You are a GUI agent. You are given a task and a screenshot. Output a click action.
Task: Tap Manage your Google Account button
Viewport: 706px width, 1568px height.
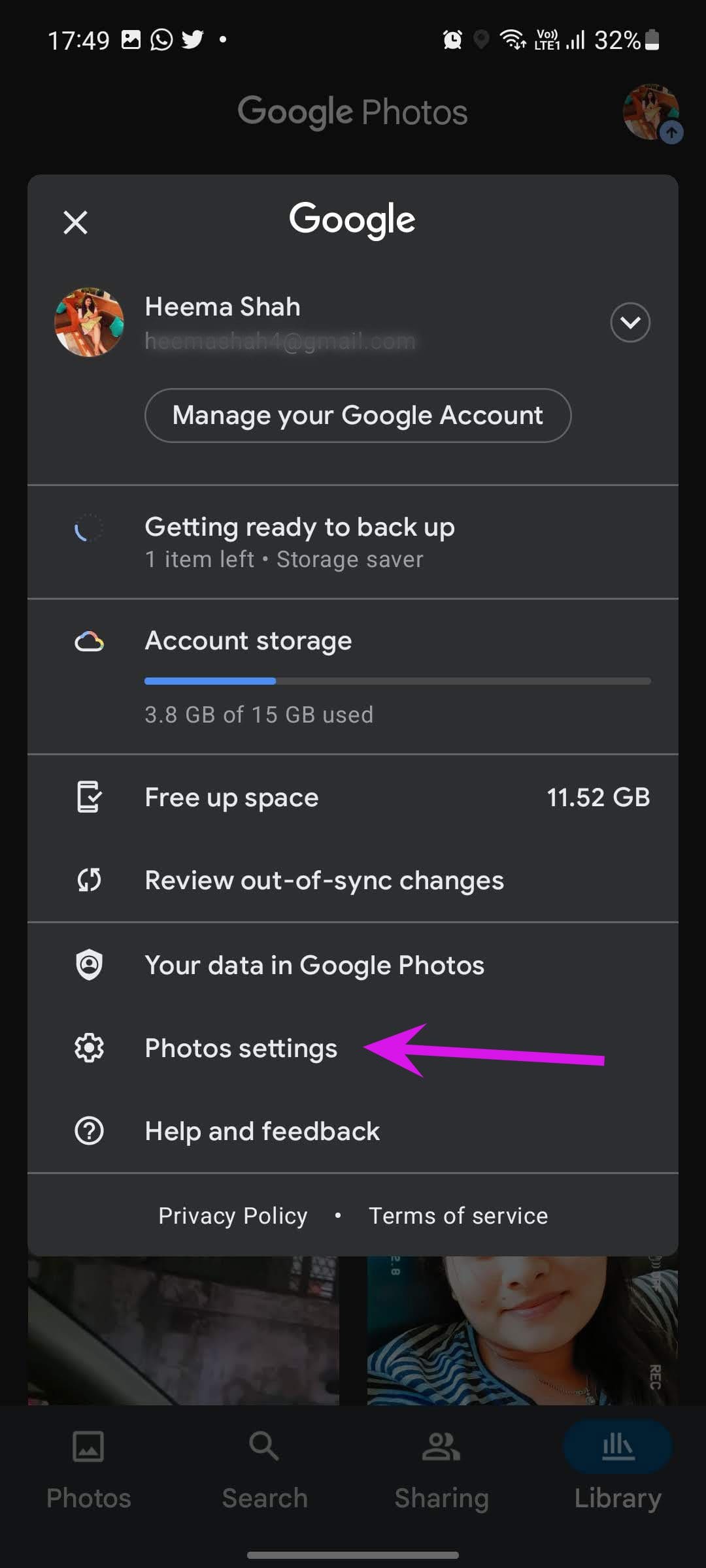tap(358, 416)
